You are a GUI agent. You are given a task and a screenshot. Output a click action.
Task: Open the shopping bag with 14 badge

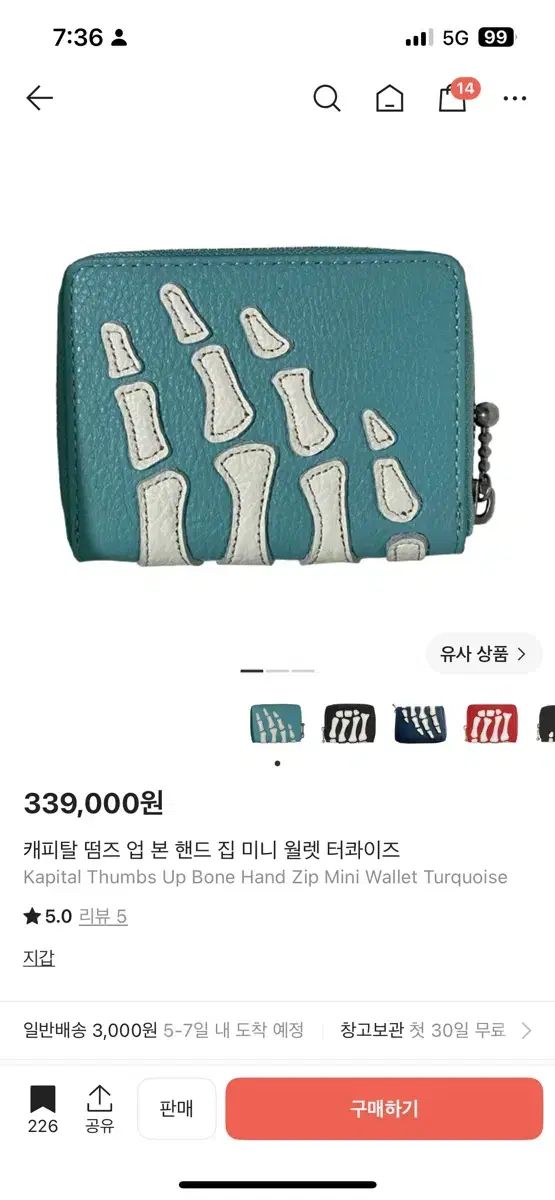click(454, 97)
